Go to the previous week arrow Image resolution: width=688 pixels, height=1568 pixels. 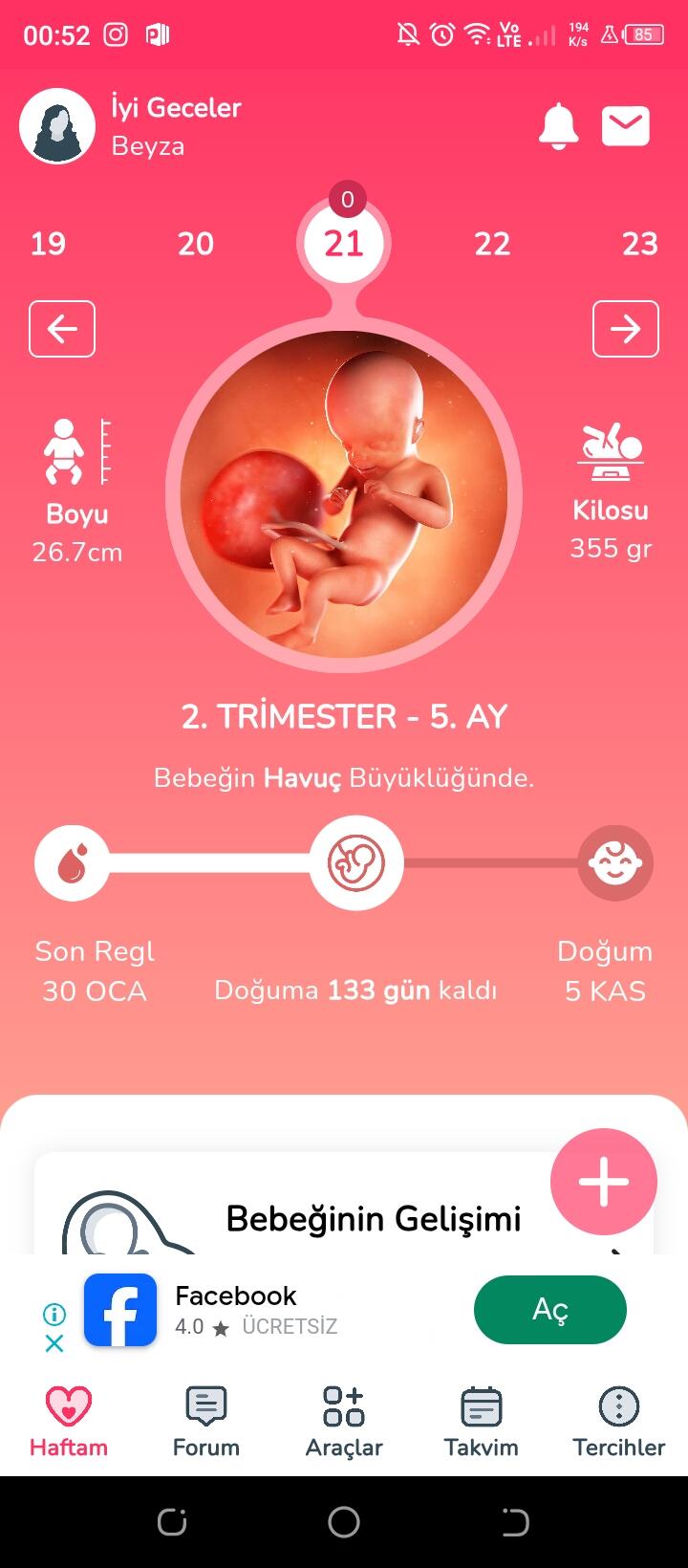[x=62, y=329]
